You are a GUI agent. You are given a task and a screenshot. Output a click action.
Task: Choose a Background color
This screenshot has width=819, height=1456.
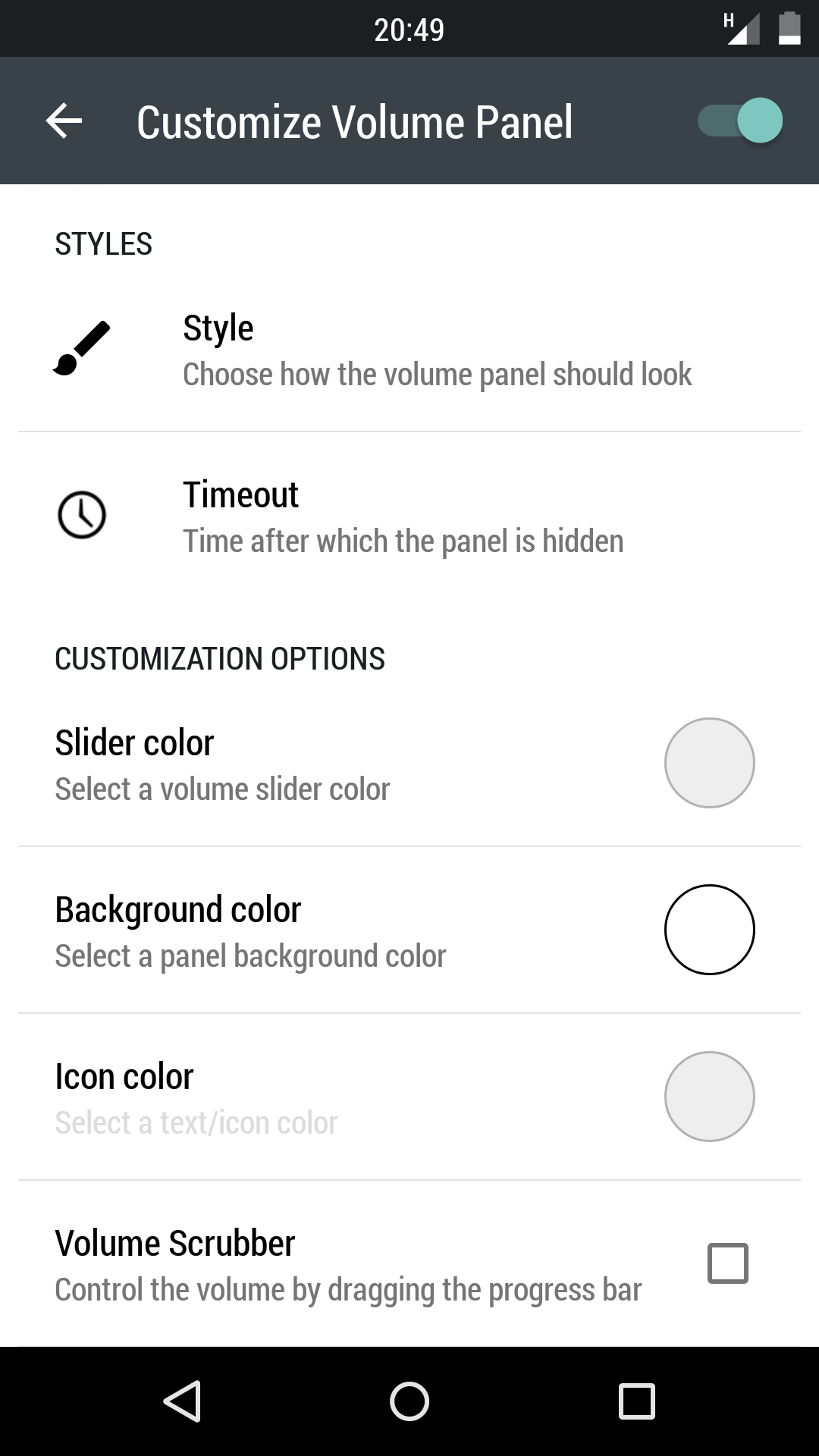pos(409,930)
